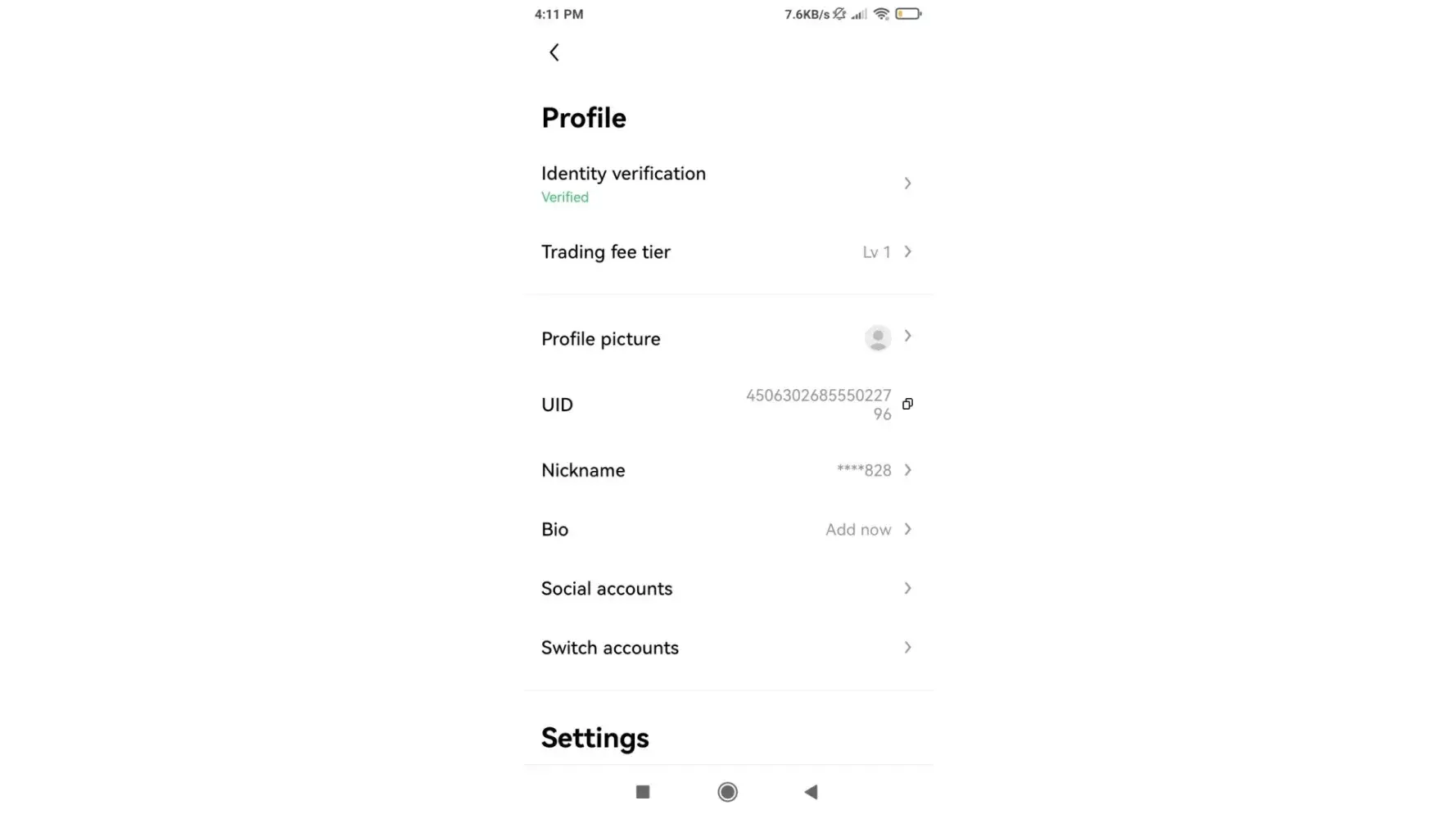Copy the UID number
1456x819 pixels.
pos(907,405)
